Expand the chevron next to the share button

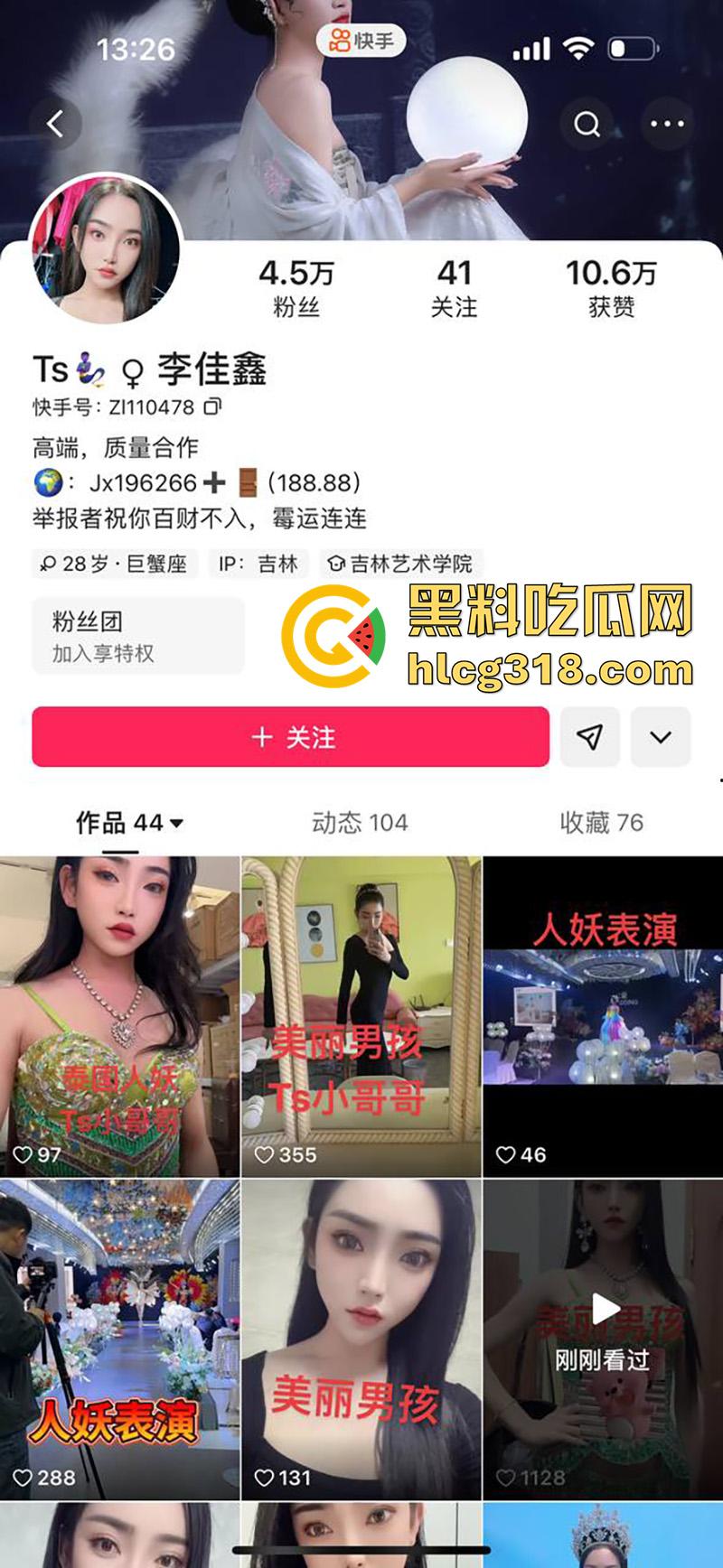click(x=661, y=737)
